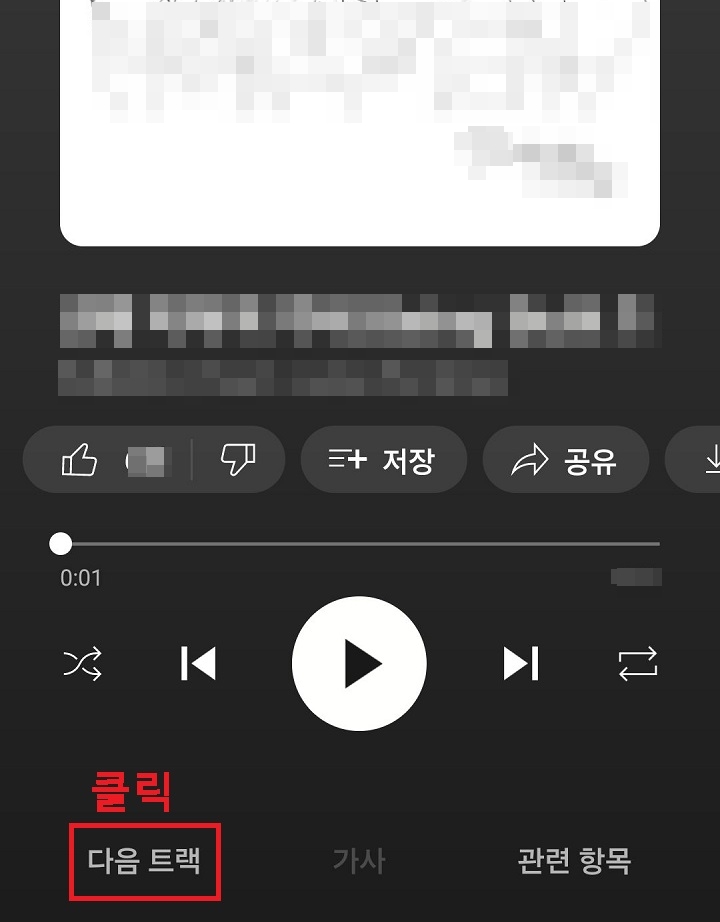The image size is (720, 922).
Task: Open the 가사 lyrics panel
Action: [x=360, y=858]
